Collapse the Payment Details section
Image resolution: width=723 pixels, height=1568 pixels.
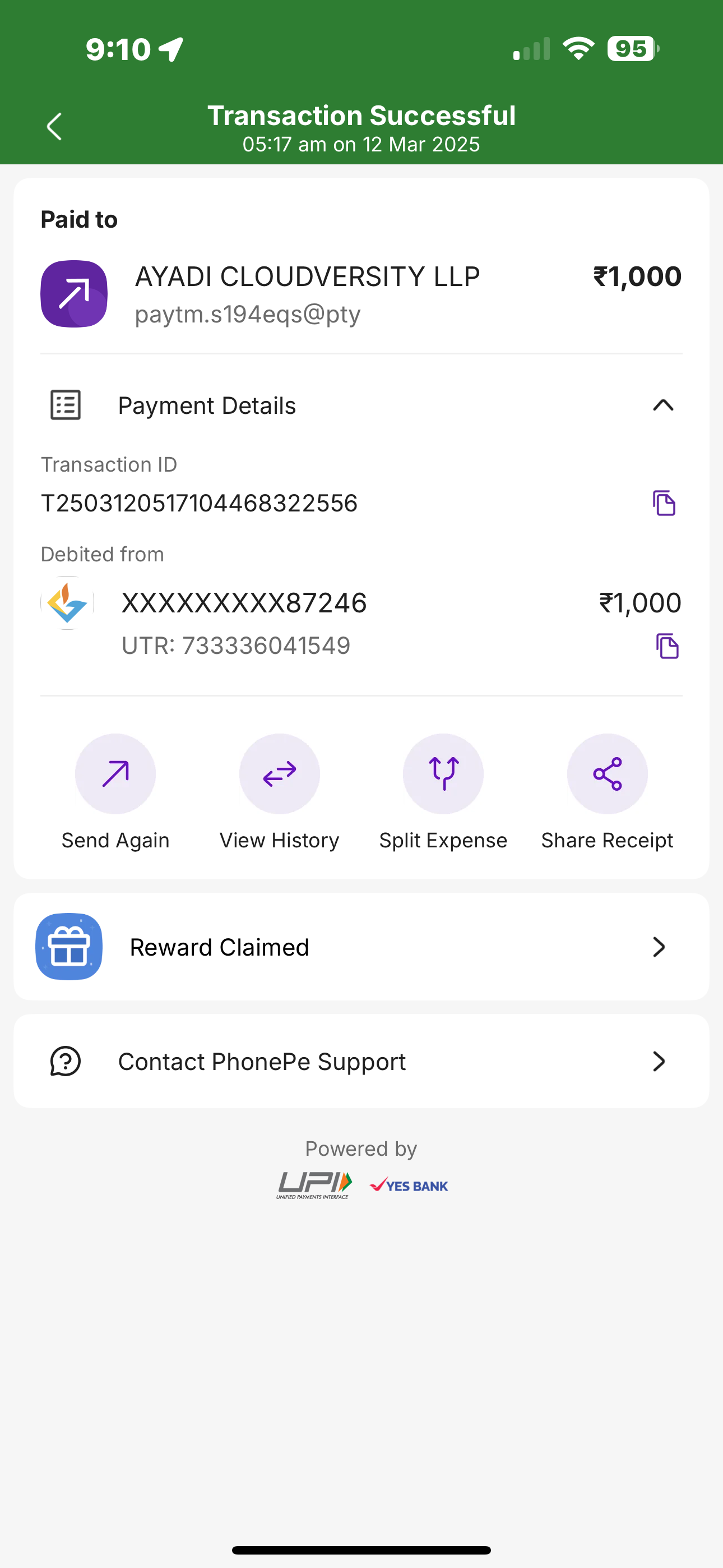coord(662,405)
